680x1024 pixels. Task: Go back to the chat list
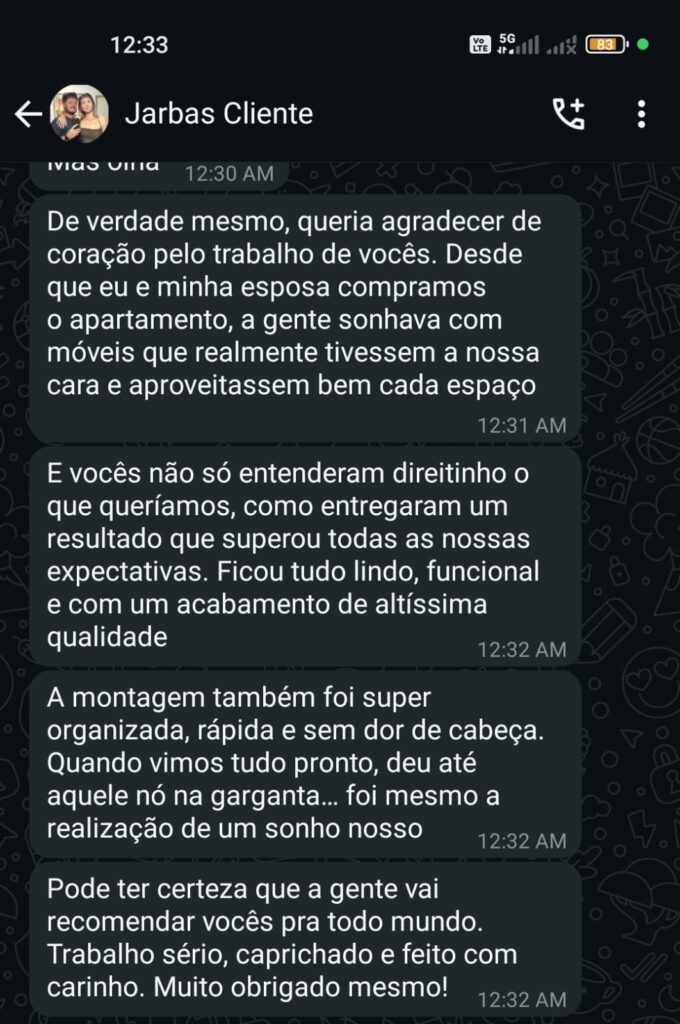click(27, 114)
